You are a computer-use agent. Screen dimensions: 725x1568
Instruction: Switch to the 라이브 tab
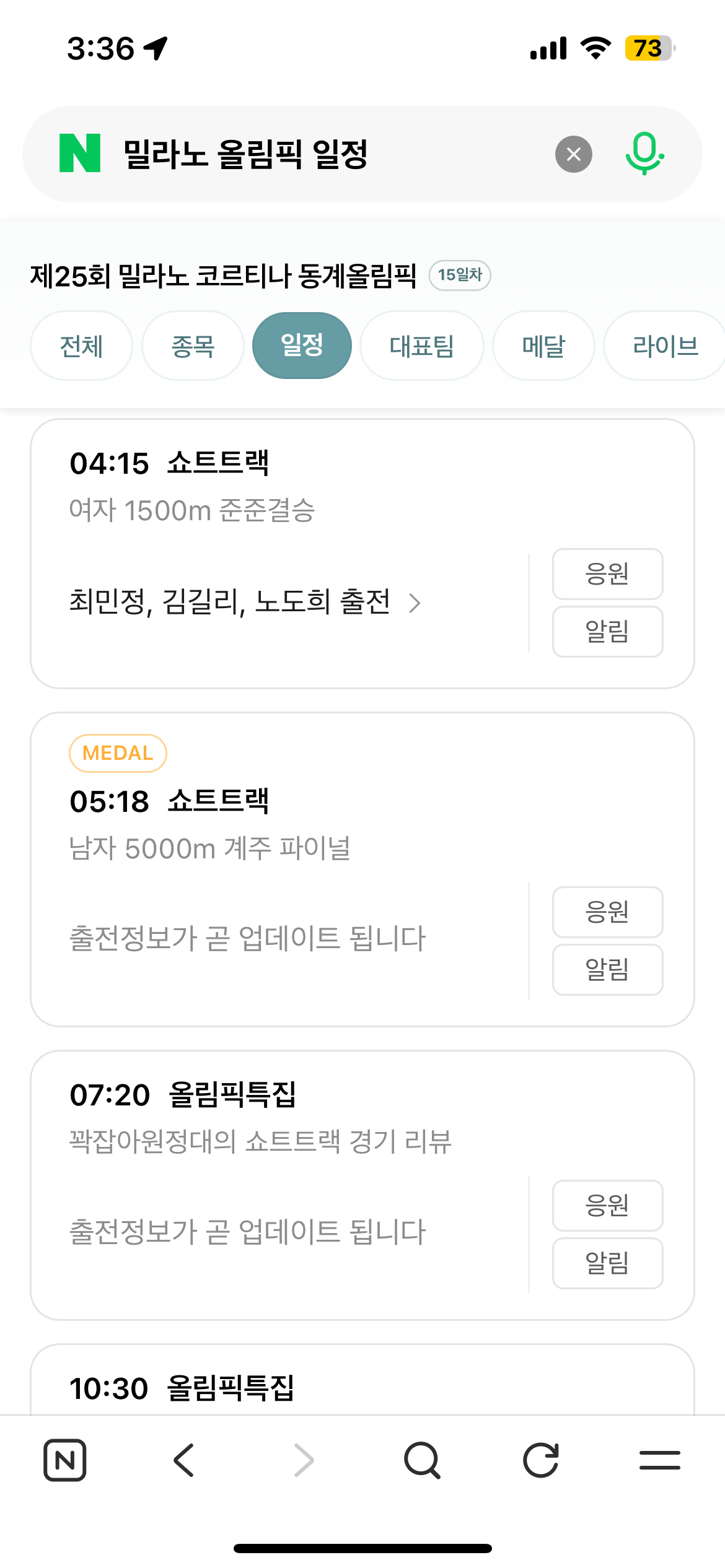[x=666, y=346]
